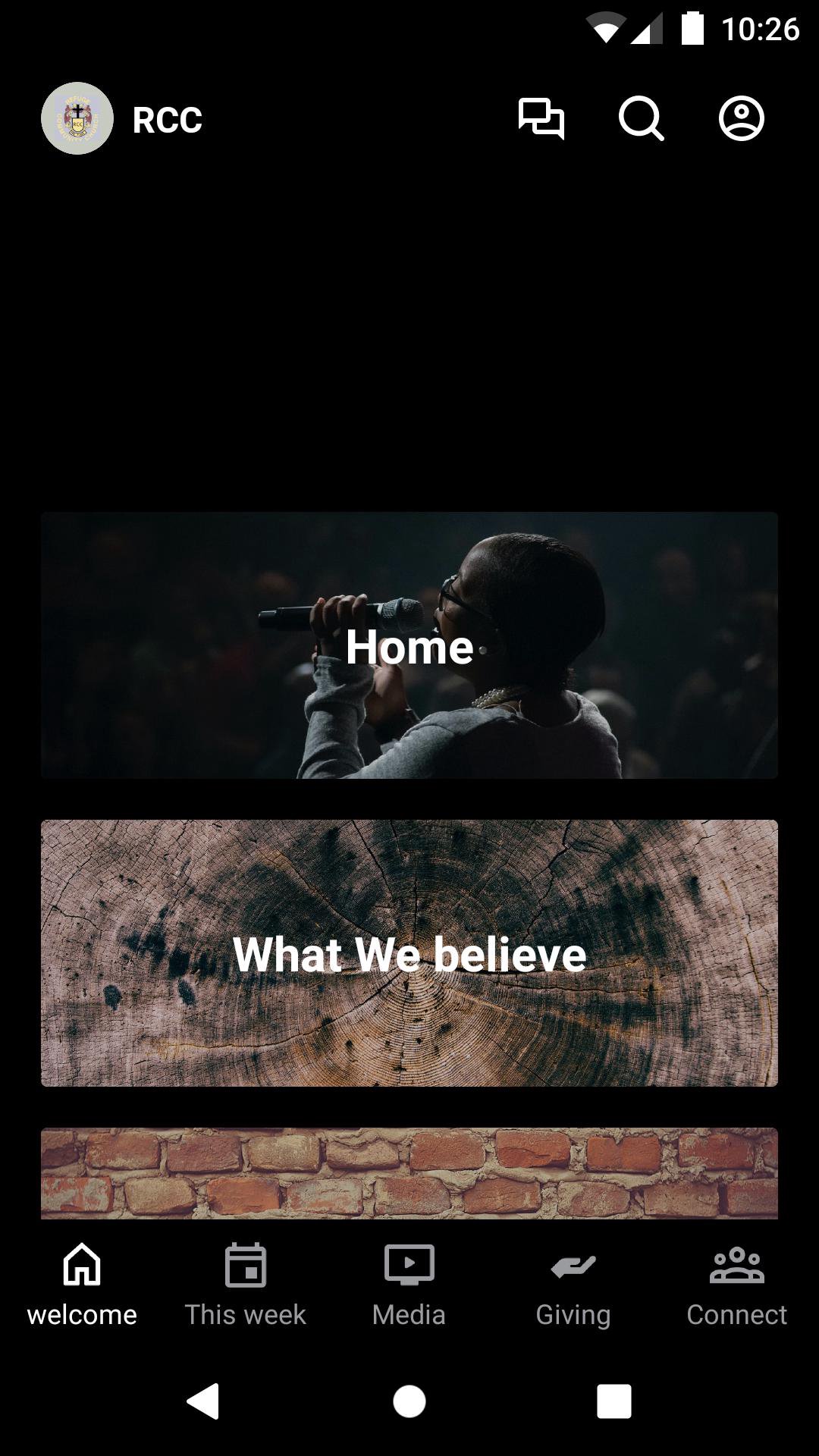Screen dimensions: 819x1456
Task: Switch to the Connect tab
Action: [x=736, y=1283]
